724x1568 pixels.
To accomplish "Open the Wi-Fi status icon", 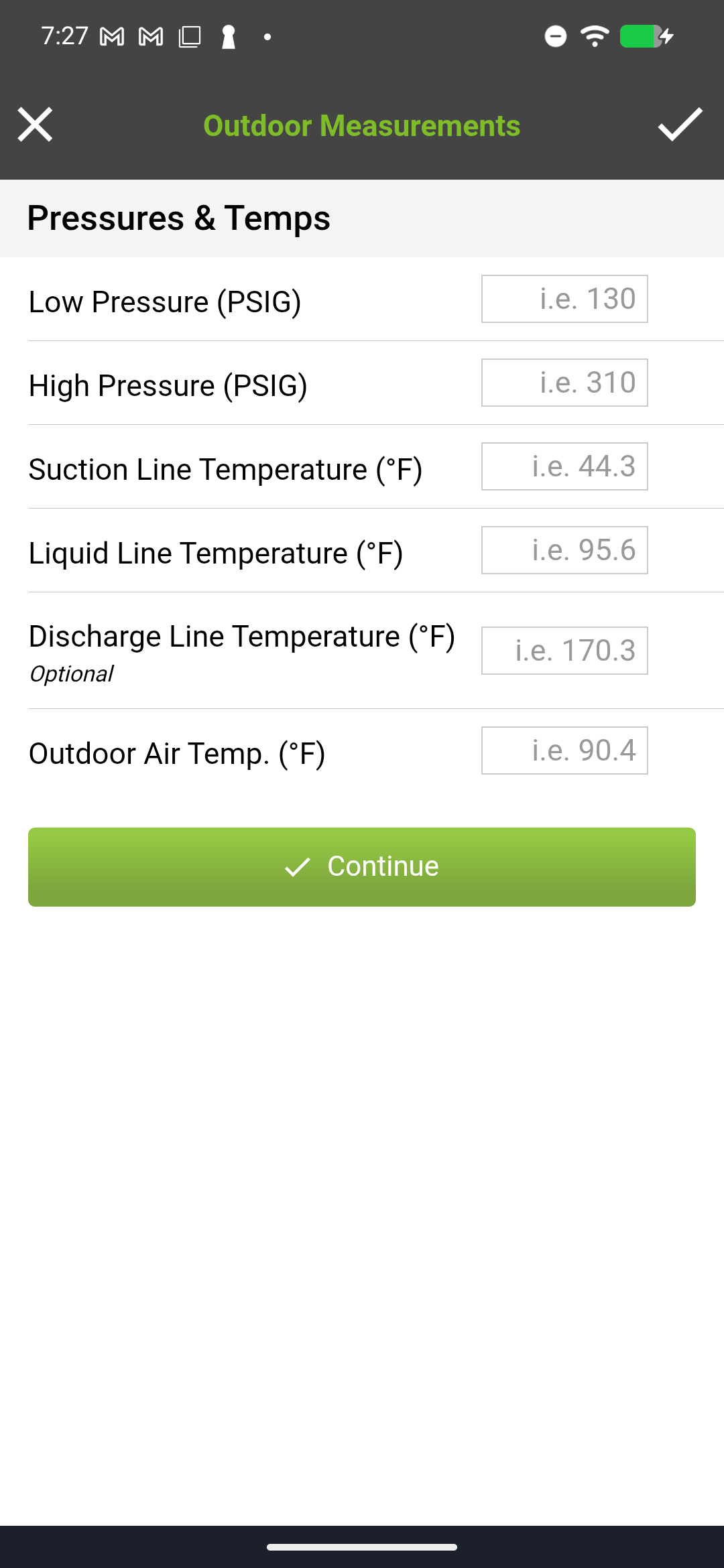I will pos(594,36).
